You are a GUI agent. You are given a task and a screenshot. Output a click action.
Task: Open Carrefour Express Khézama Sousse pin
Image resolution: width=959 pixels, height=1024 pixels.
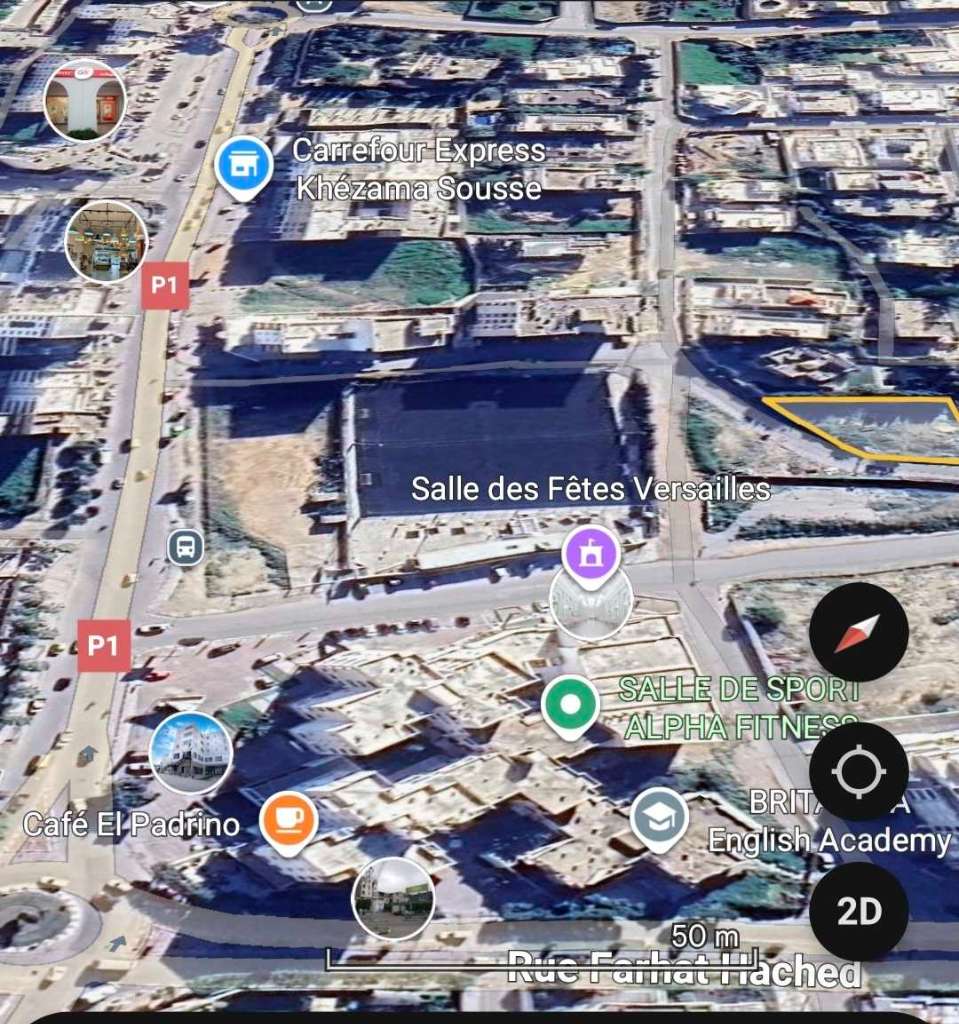click(x=243, y=167)
